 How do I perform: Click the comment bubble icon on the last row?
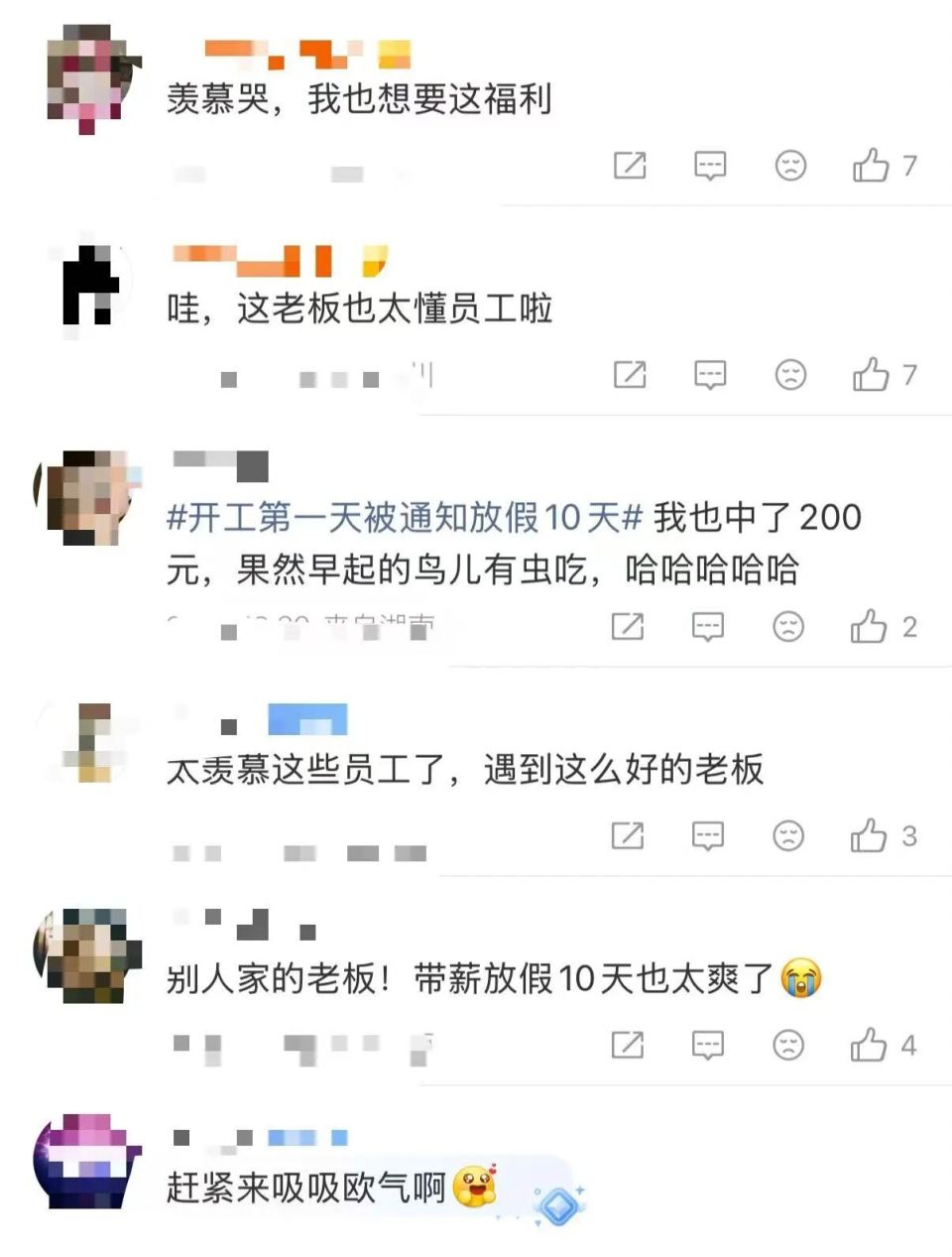[x=708, y=1045]
